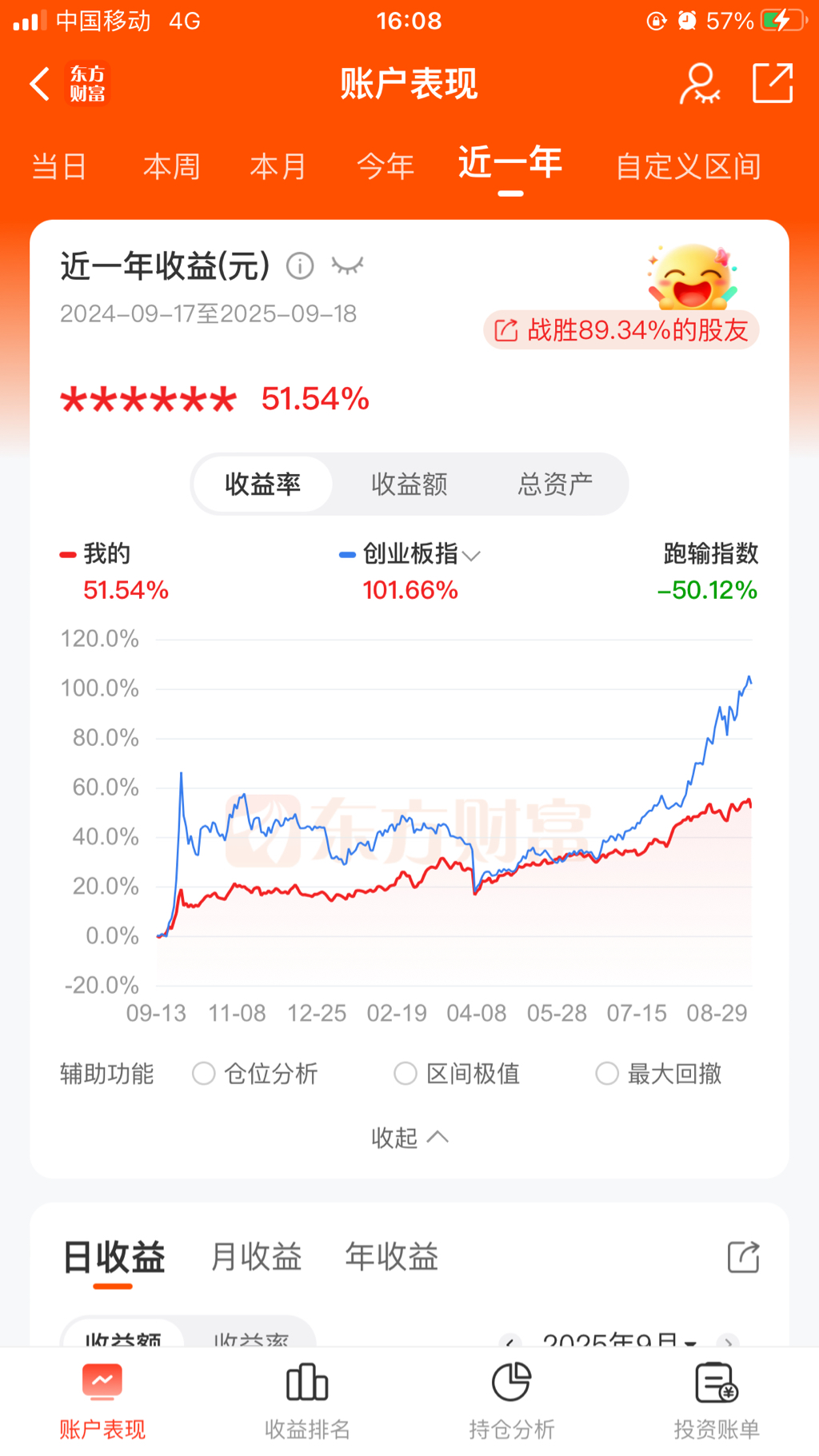
Task: Show 今年 performance
Action: coord(386,166)
